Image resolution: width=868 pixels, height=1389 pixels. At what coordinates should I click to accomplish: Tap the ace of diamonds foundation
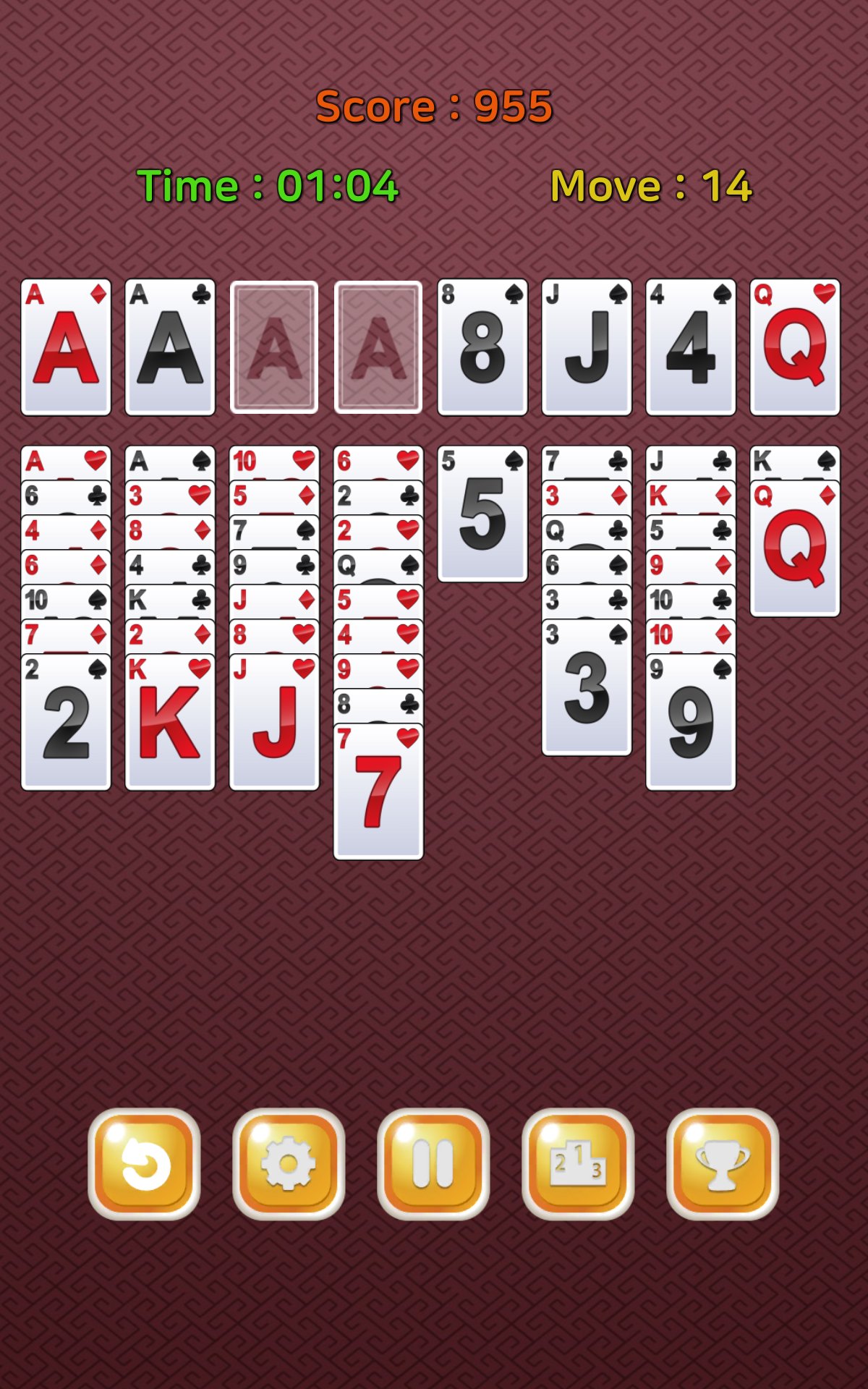66,347
